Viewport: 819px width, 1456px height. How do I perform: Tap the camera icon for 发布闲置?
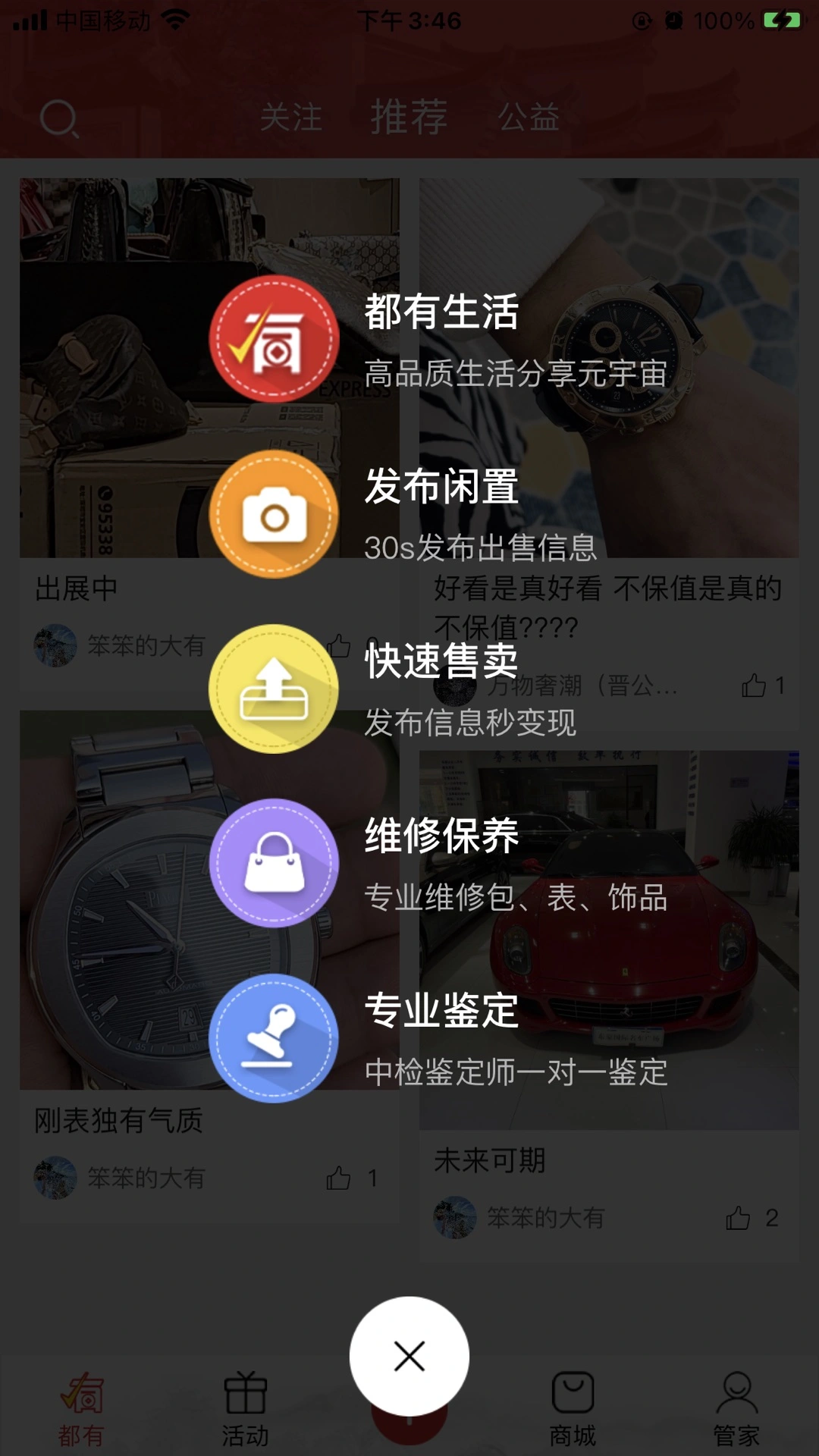(275, 516)
